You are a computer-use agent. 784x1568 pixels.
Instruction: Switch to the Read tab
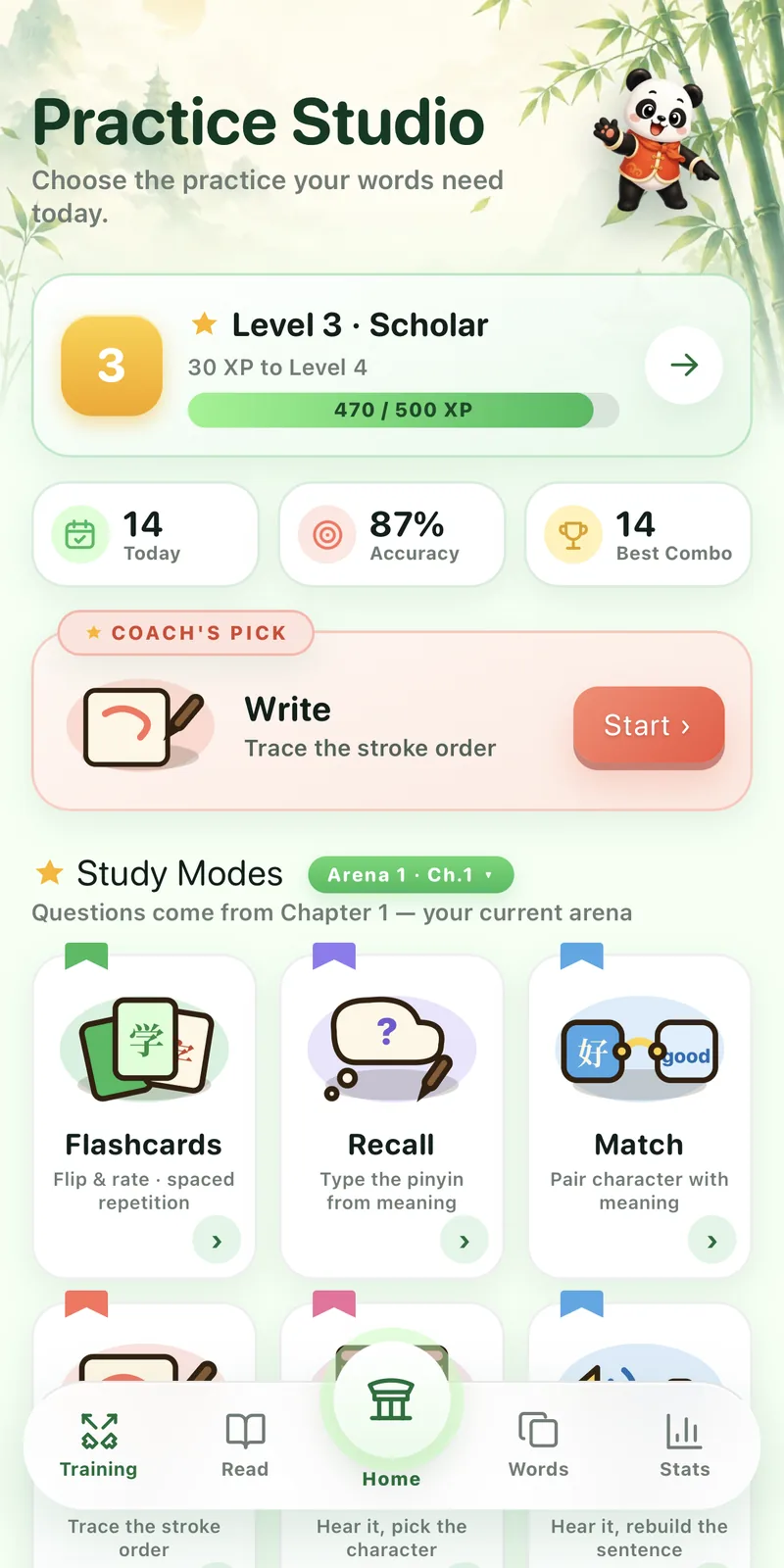[245, 1445]
